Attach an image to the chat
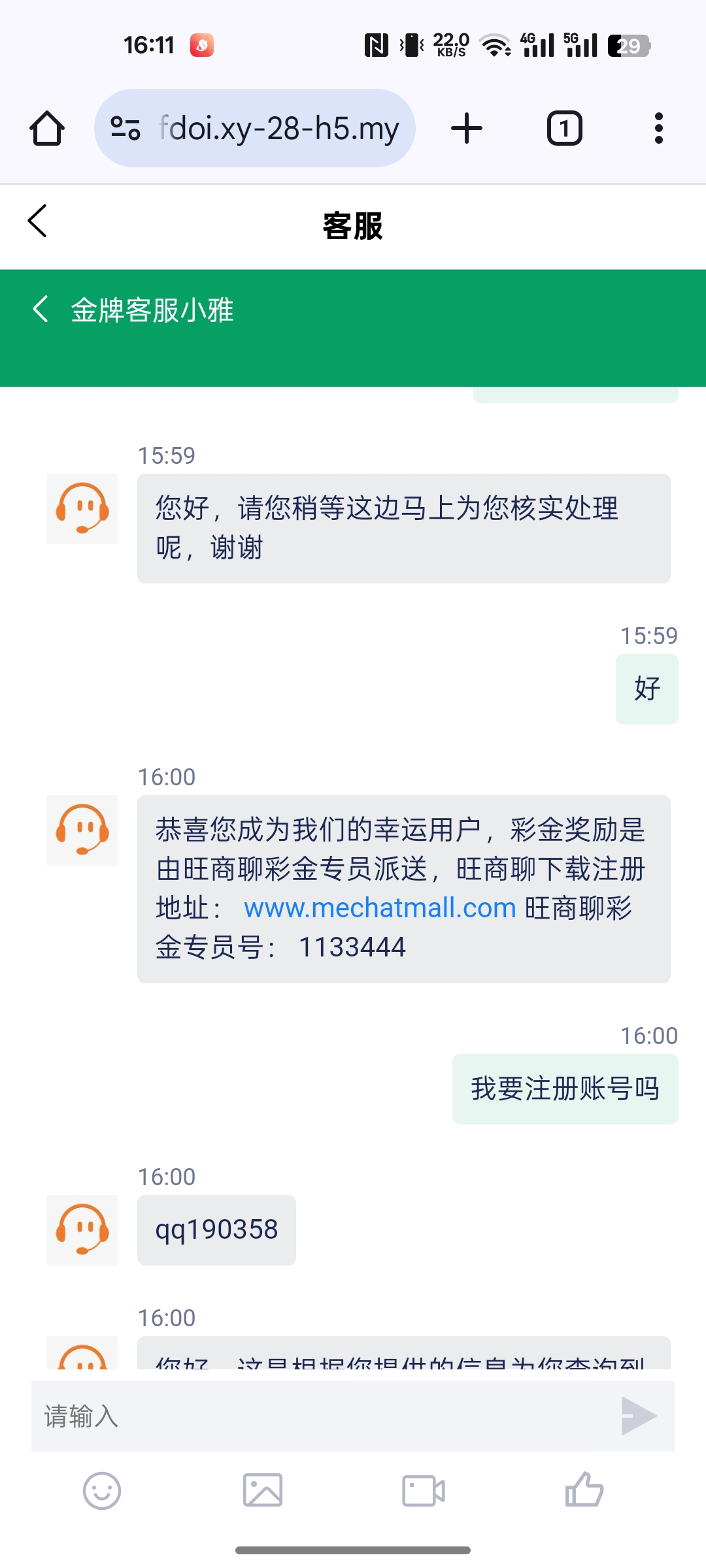706x1568 pixels. (x=263, y=1490)
